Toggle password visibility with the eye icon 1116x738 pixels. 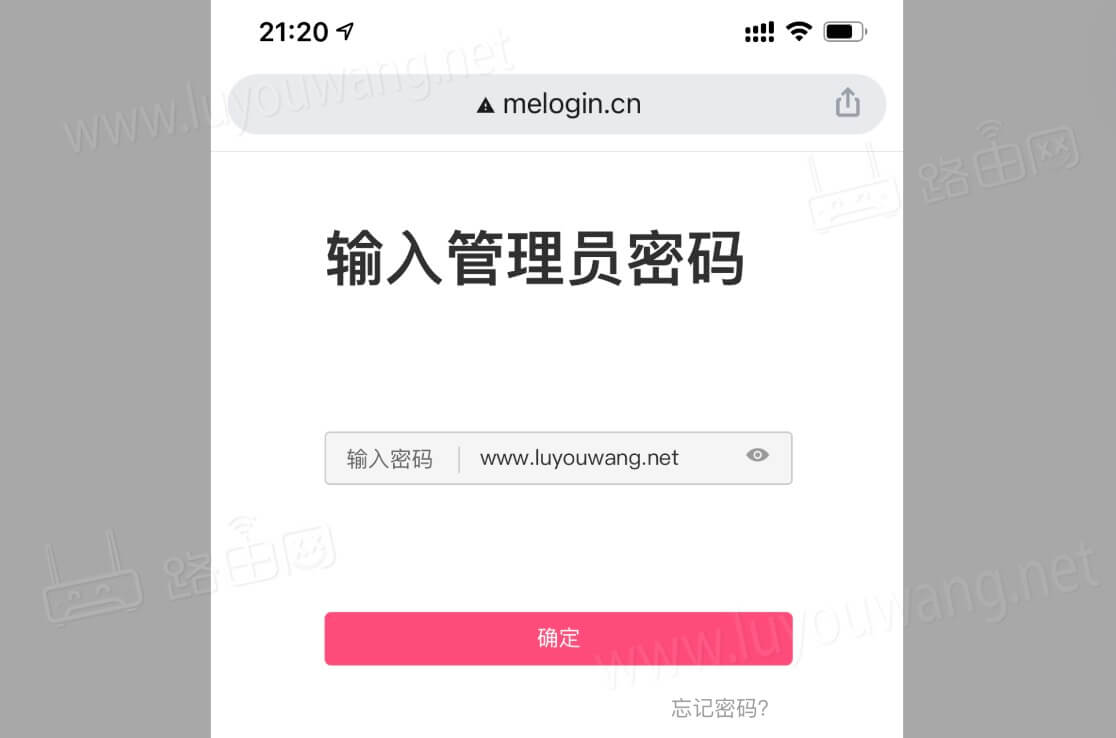(x=757, y=455)
